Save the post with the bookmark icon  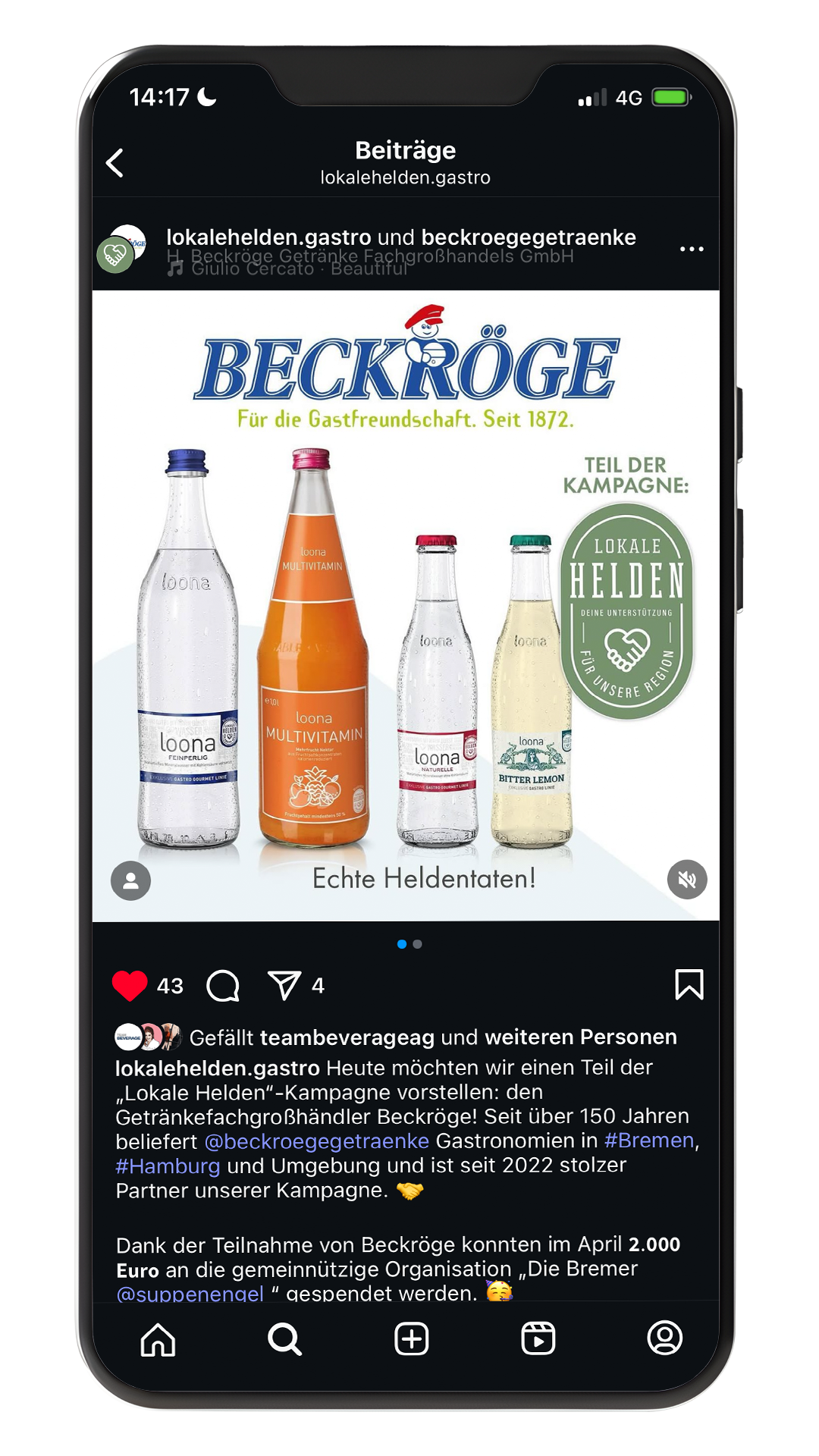tap(689, 984)
